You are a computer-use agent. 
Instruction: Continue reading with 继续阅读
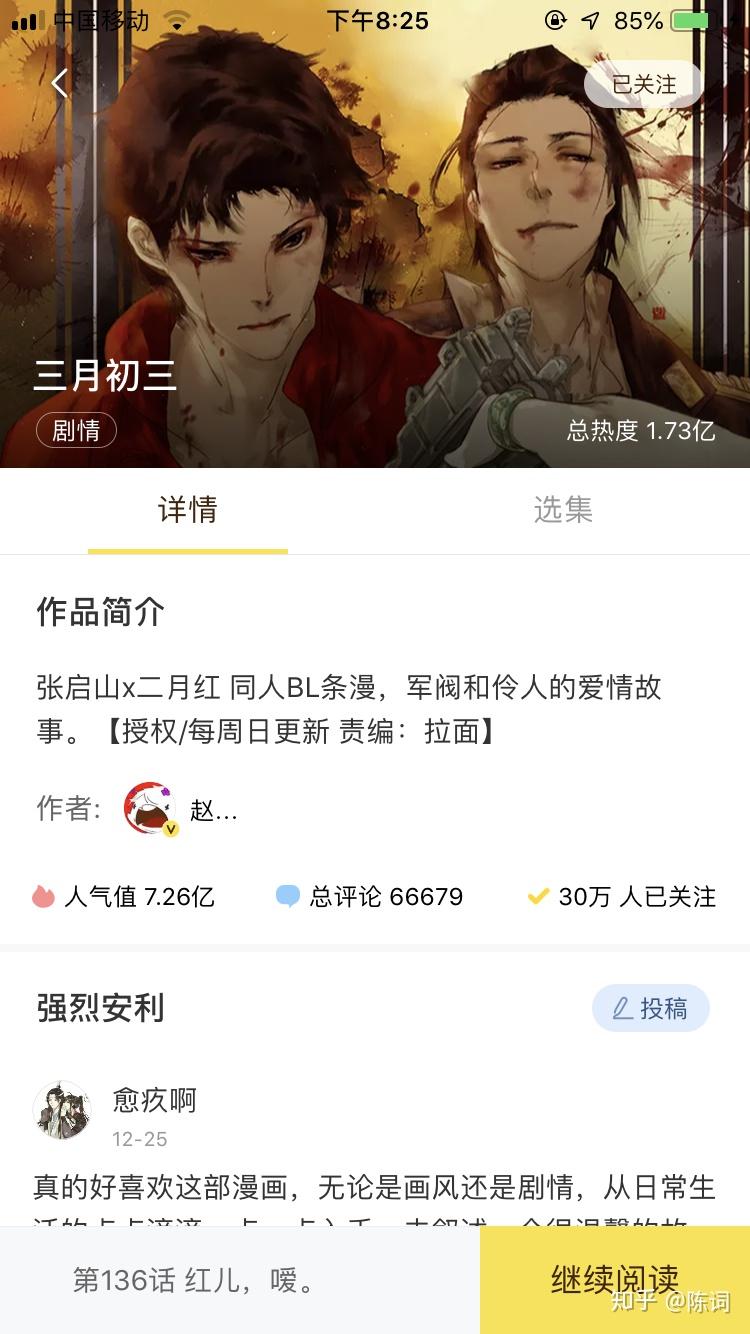[614, 1279]
